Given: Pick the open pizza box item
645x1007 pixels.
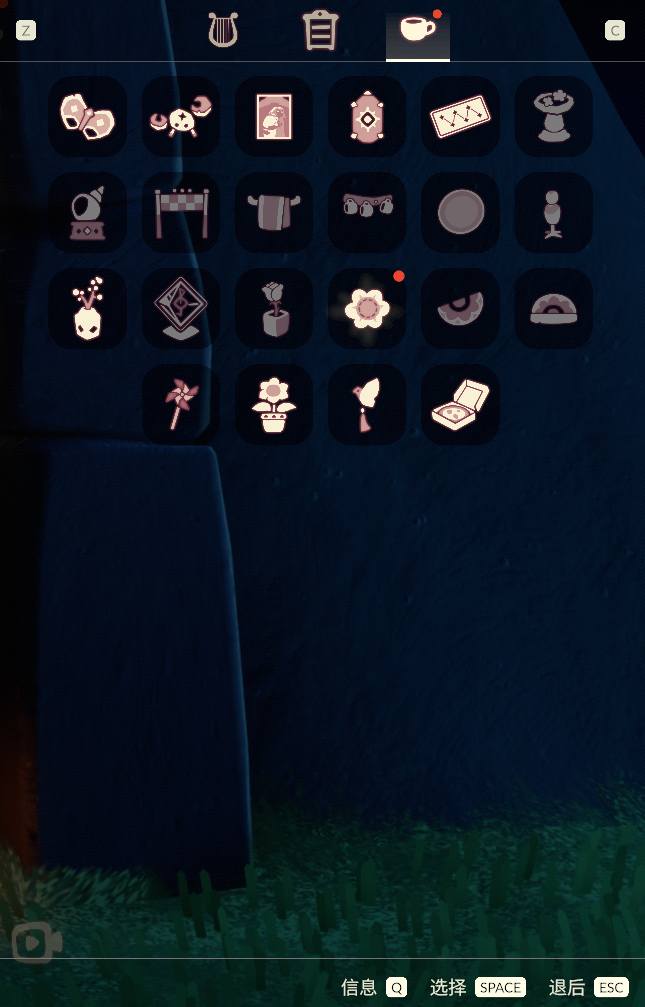Looking at the screenshot, I should click(461, 404).
